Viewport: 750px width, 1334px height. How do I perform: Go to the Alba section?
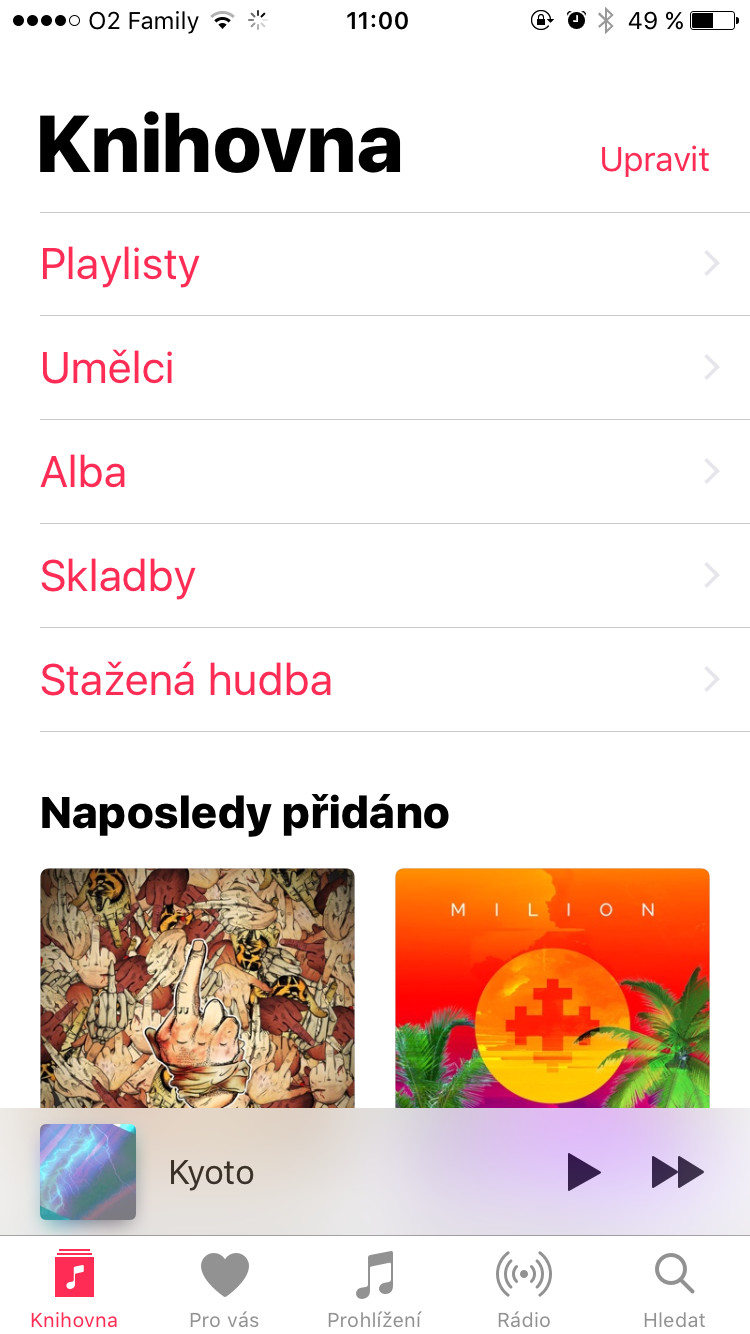pyautogui.click(x=380, y=473)
